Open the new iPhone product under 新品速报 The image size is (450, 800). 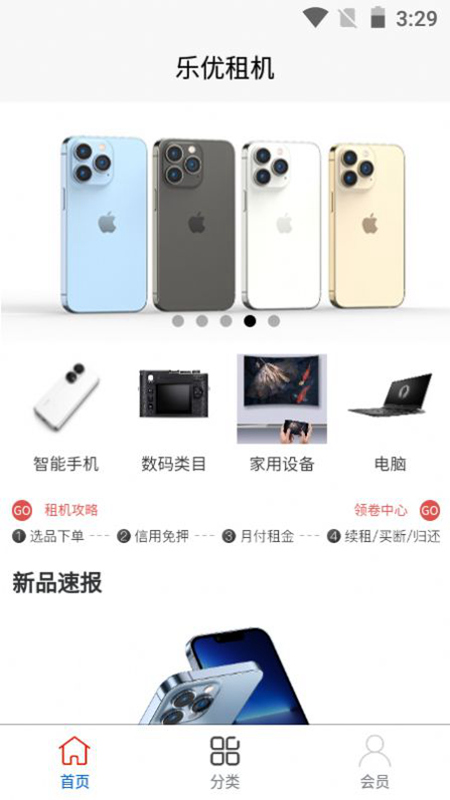(x=225, y=673)
